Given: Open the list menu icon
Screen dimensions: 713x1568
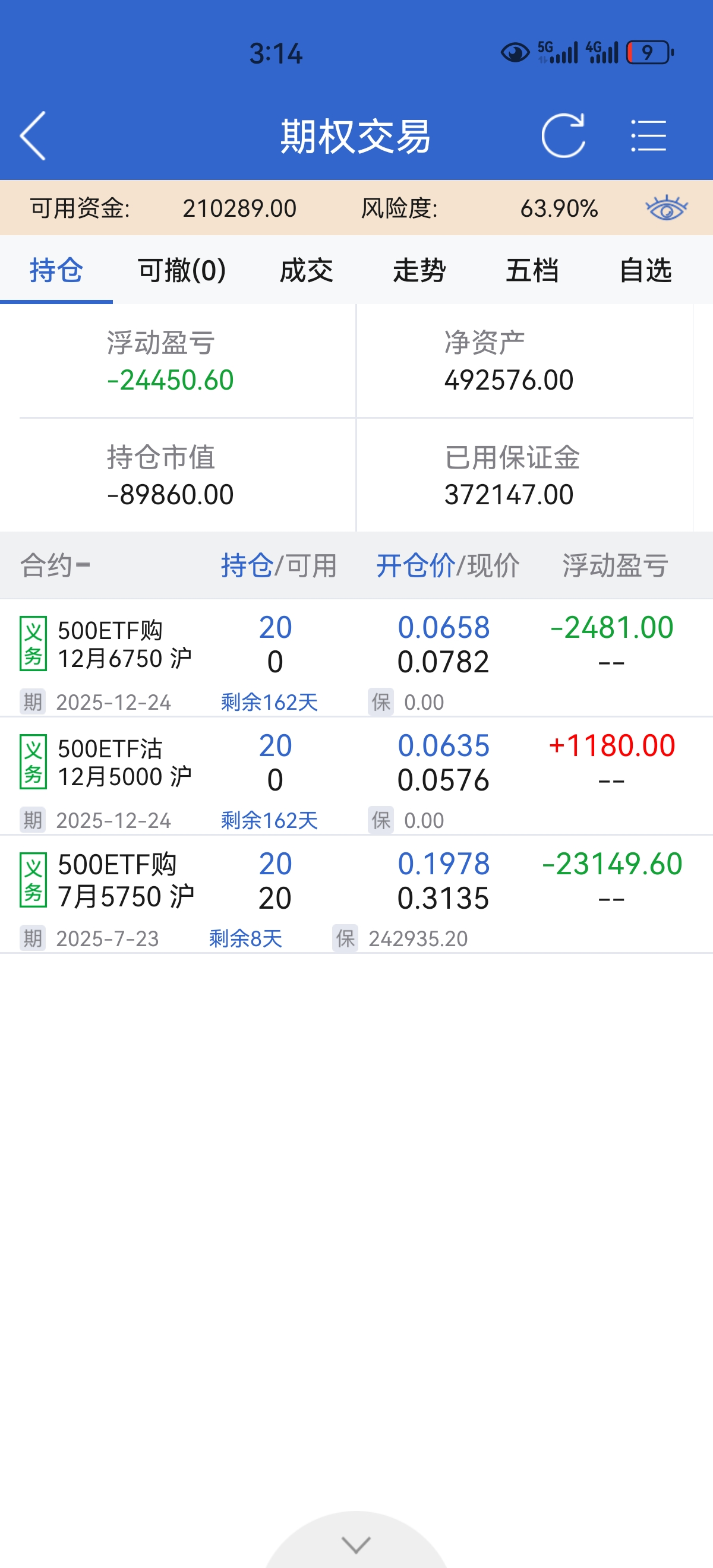Looking at the screenshot, I should click(x=648, y=136).
